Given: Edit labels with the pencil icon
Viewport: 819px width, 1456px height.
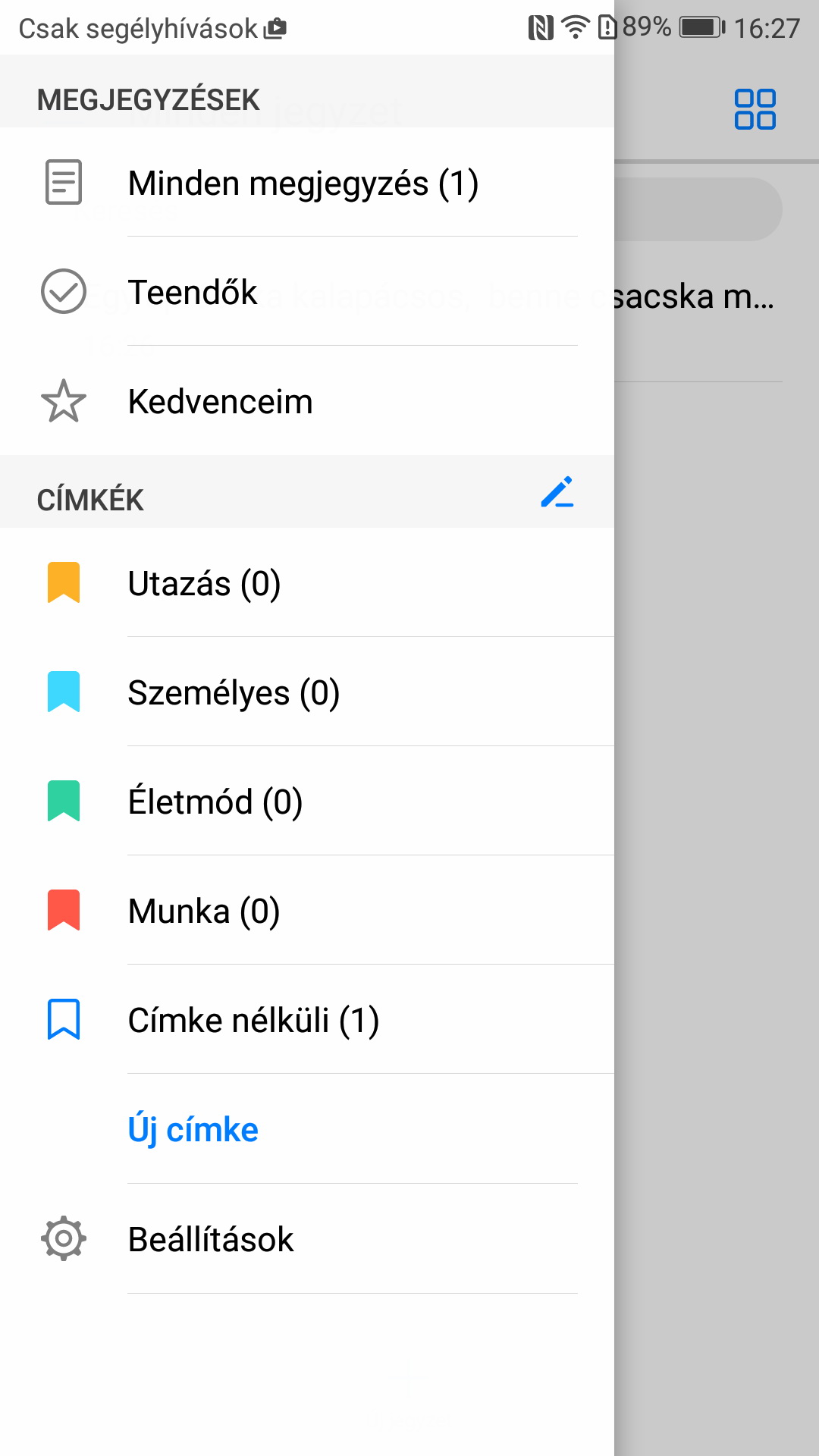Looking at the screenshot, I should point(557,492).
